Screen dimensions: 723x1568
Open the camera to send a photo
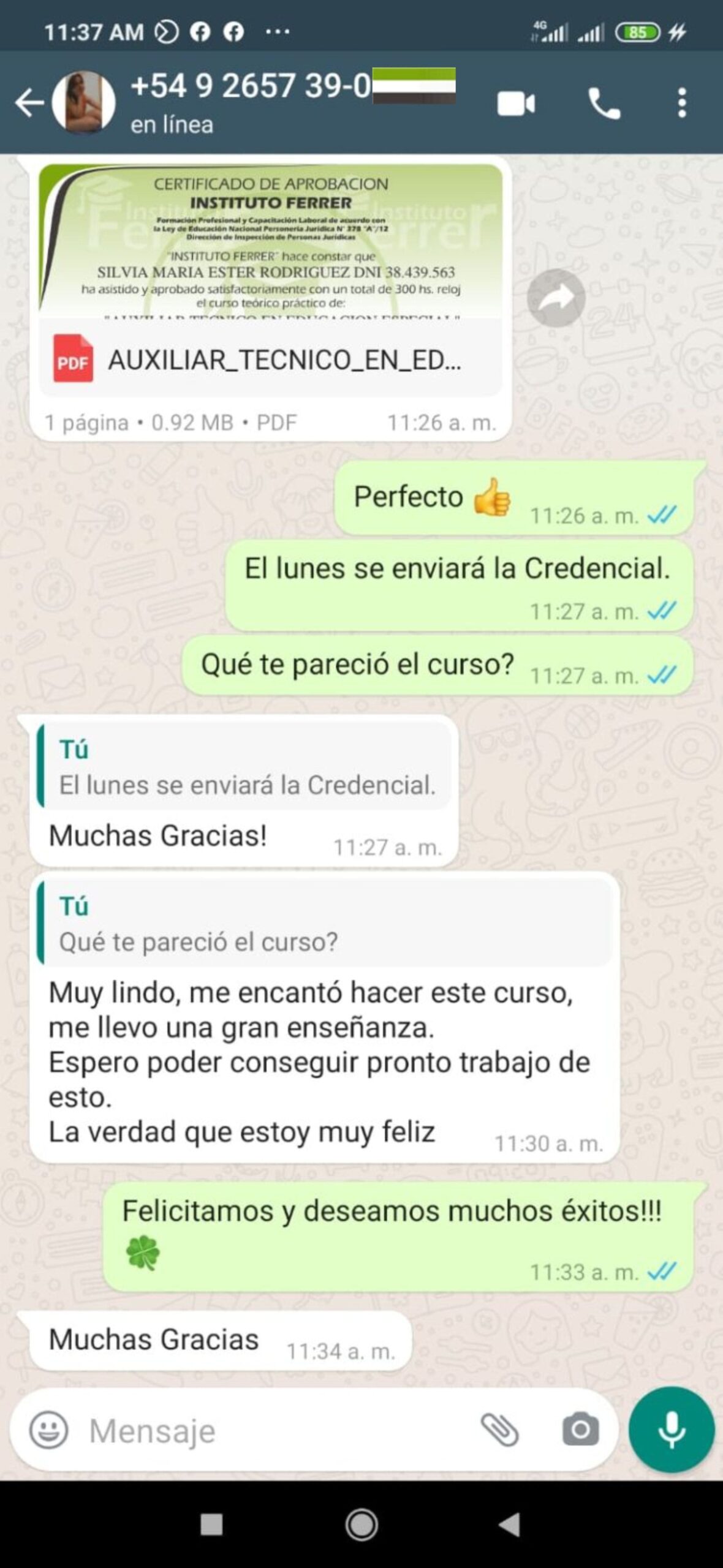(x=580, y=1430)
